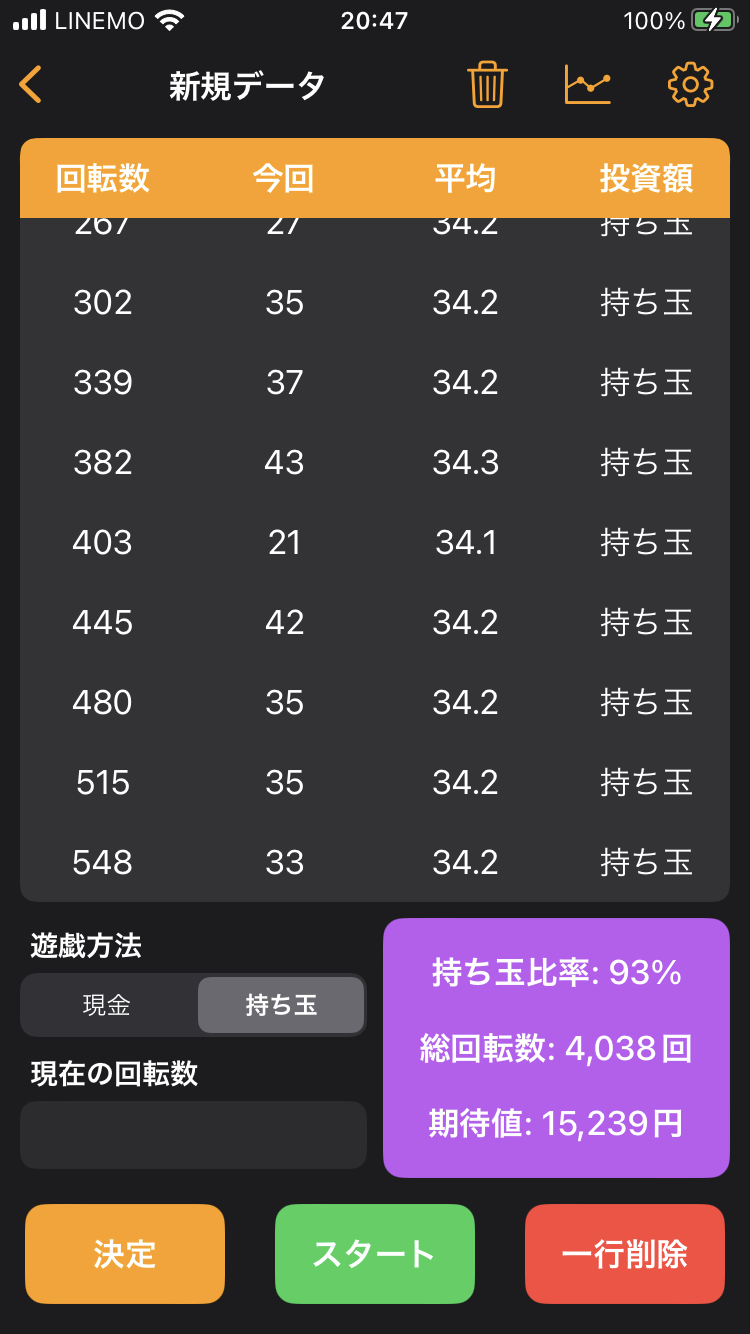The width and height of the screenshot is (750, 1334).
Task: Tap the green スタート button
Action: coord(374,1254)
